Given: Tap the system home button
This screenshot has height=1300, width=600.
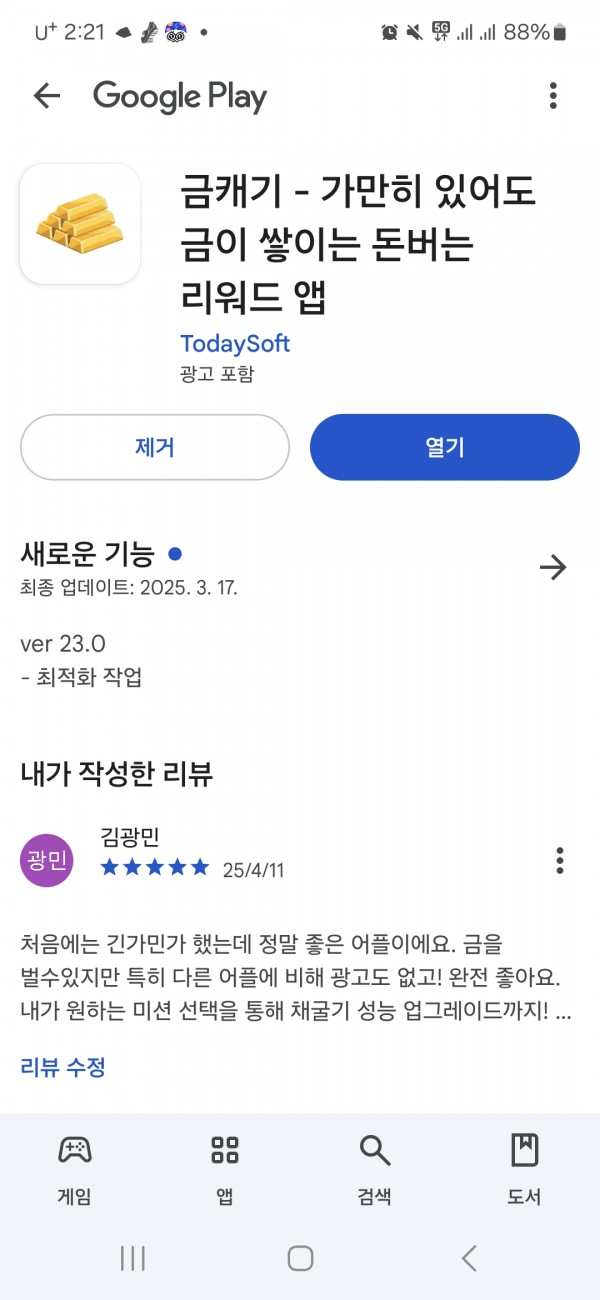Looking at the screenshot, I should [x=300, y=1258].
